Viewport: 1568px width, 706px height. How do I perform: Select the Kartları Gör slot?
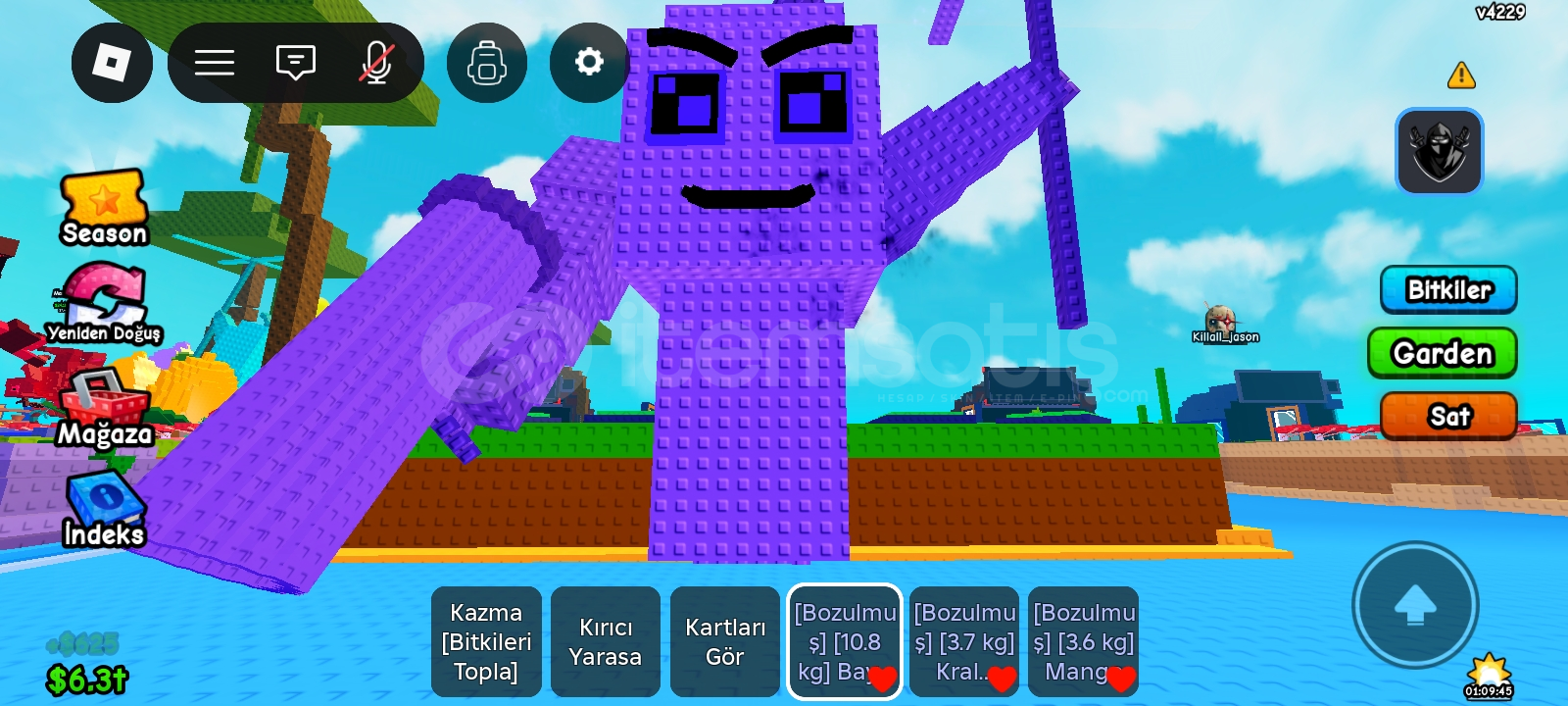point(725,642)
